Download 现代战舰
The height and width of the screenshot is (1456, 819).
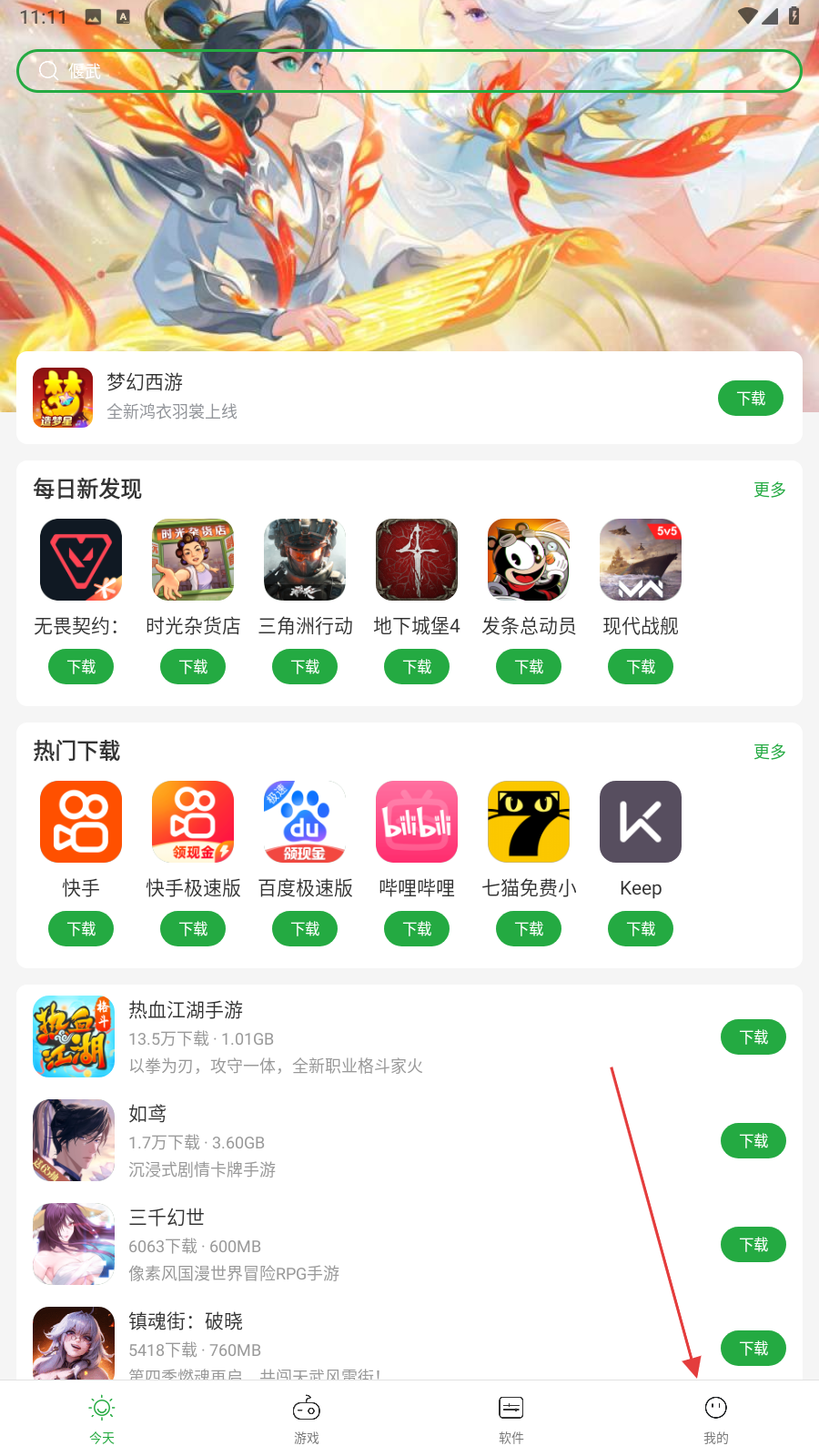[641, 667]
